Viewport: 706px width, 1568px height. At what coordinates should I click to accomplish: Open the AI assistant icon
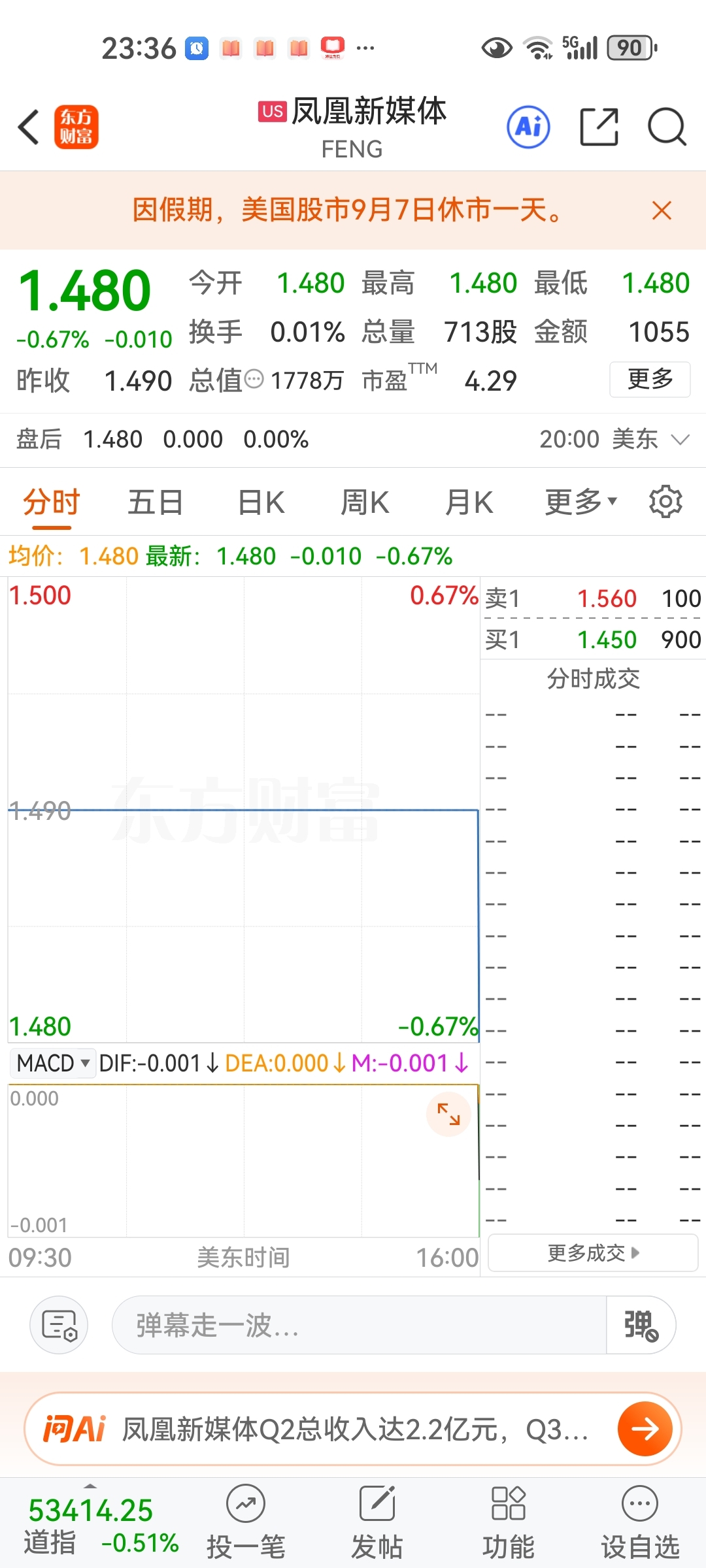[528, 127]
